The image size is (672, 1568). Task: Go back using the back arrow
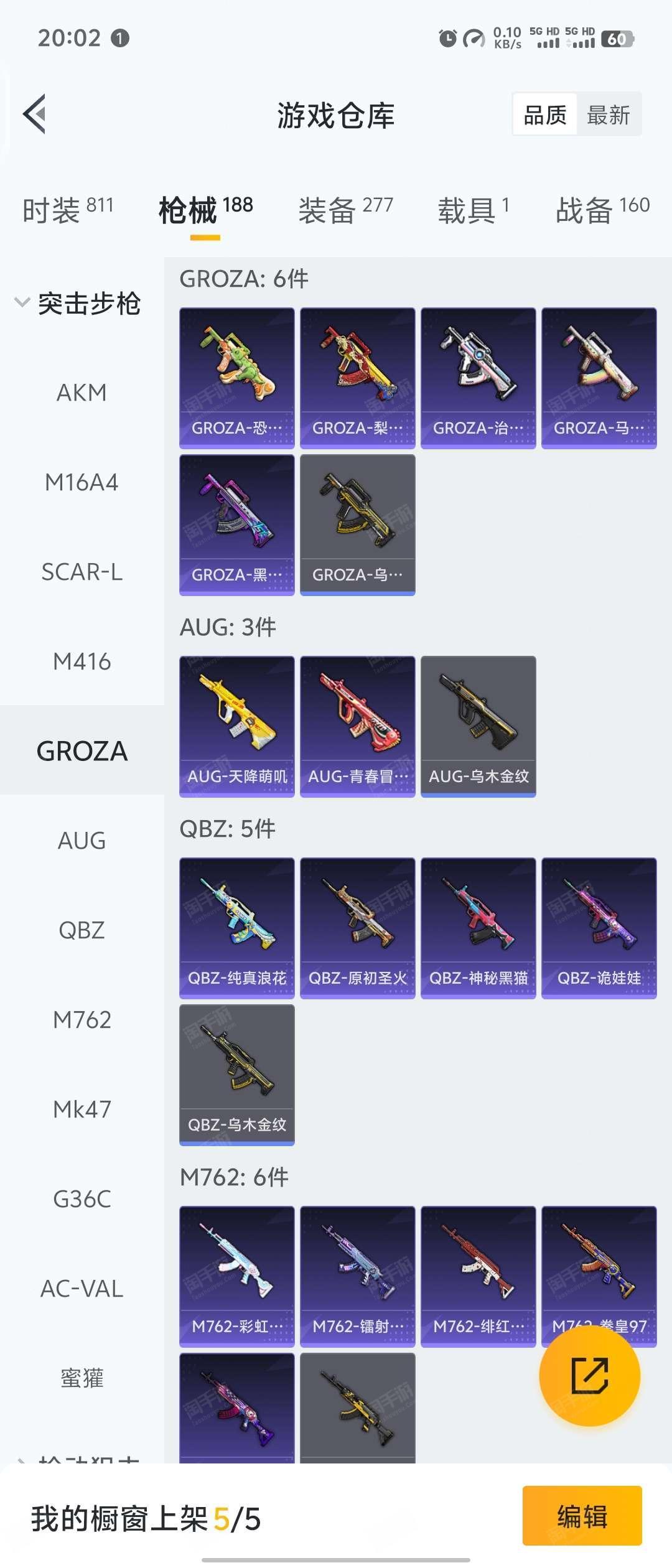[x=35, y=114]
